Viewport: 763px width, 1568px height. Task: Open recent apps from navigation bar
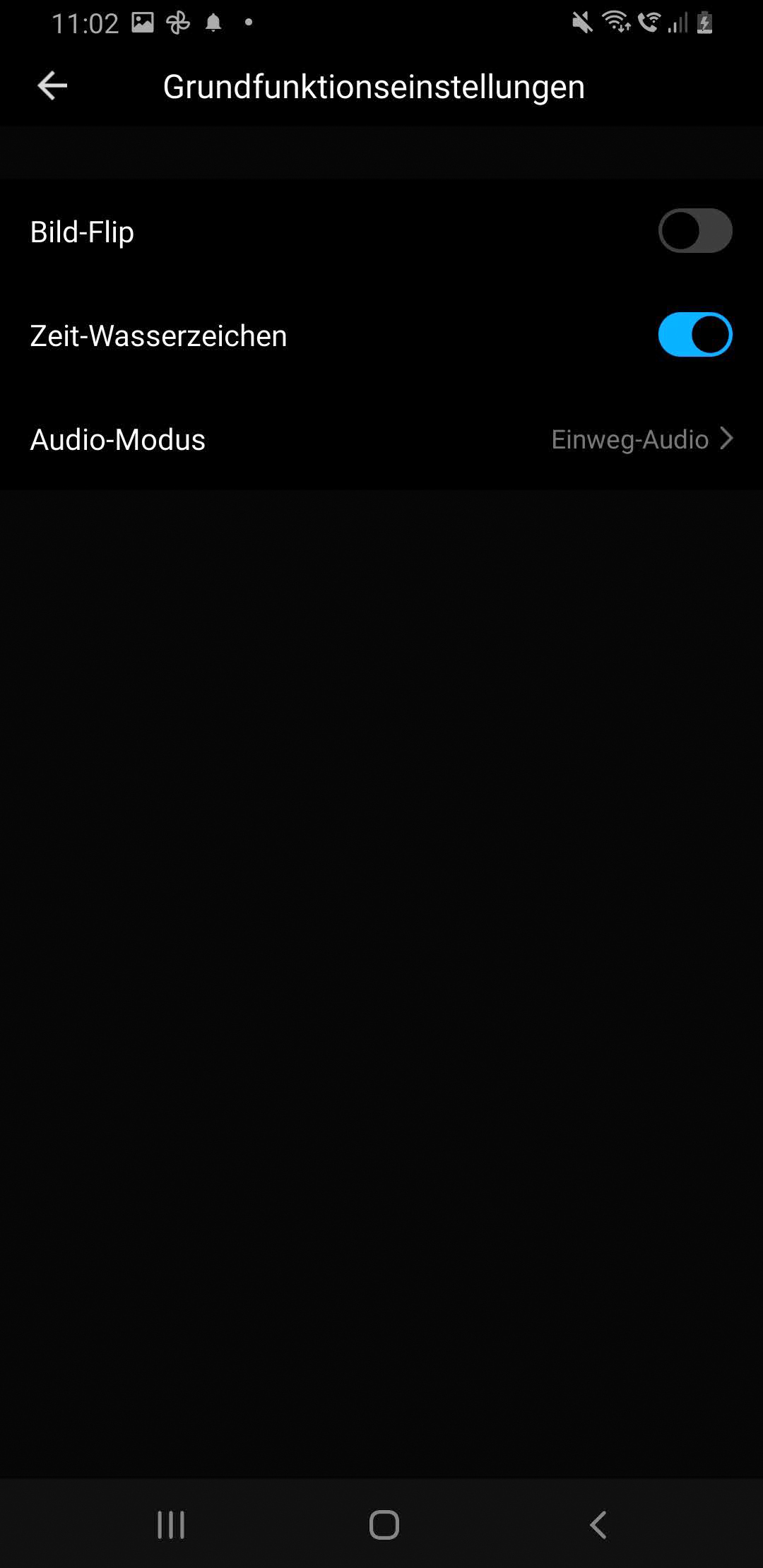click(x=171, y=1524)
